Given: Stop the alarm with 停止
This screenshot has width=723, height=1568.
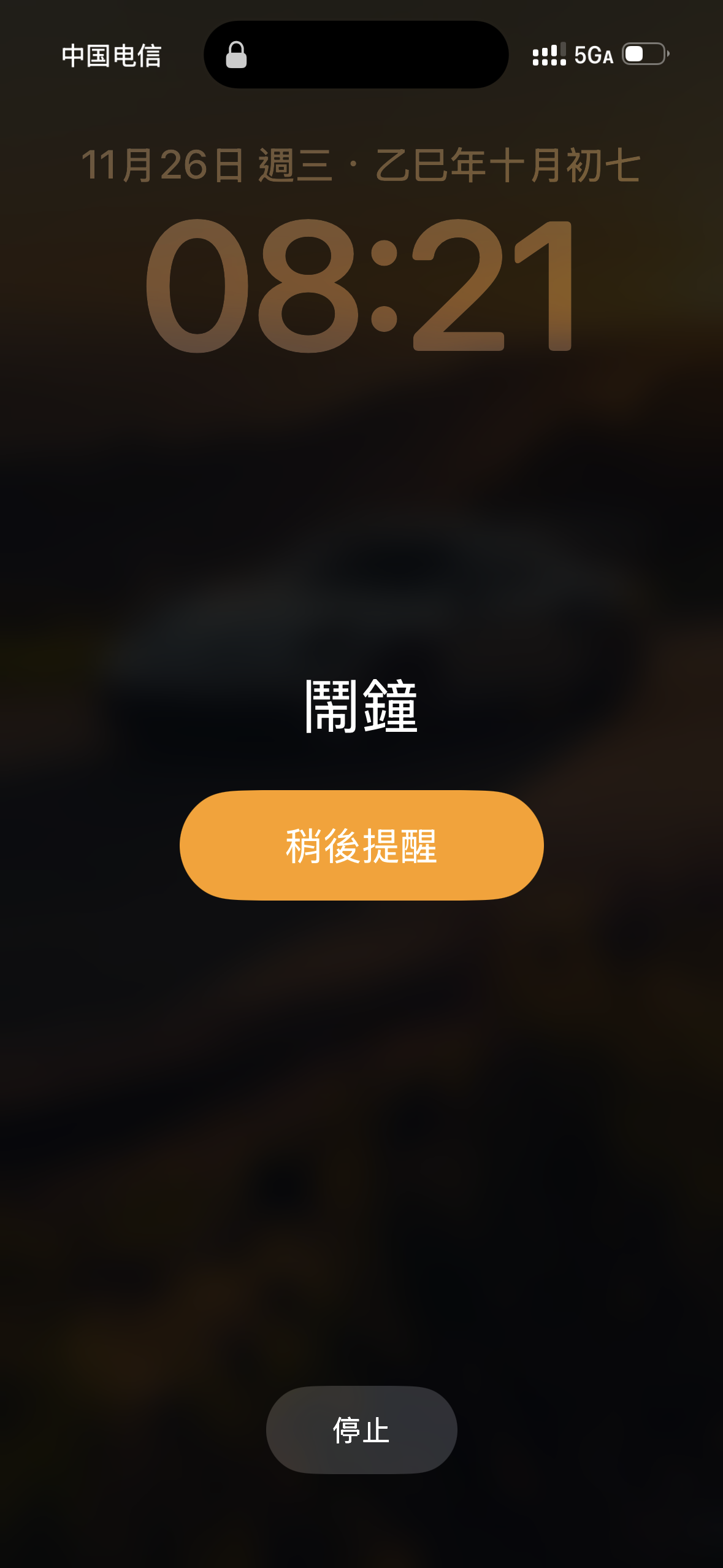Looking at the screenshot, I should [x=361, y=1429].
